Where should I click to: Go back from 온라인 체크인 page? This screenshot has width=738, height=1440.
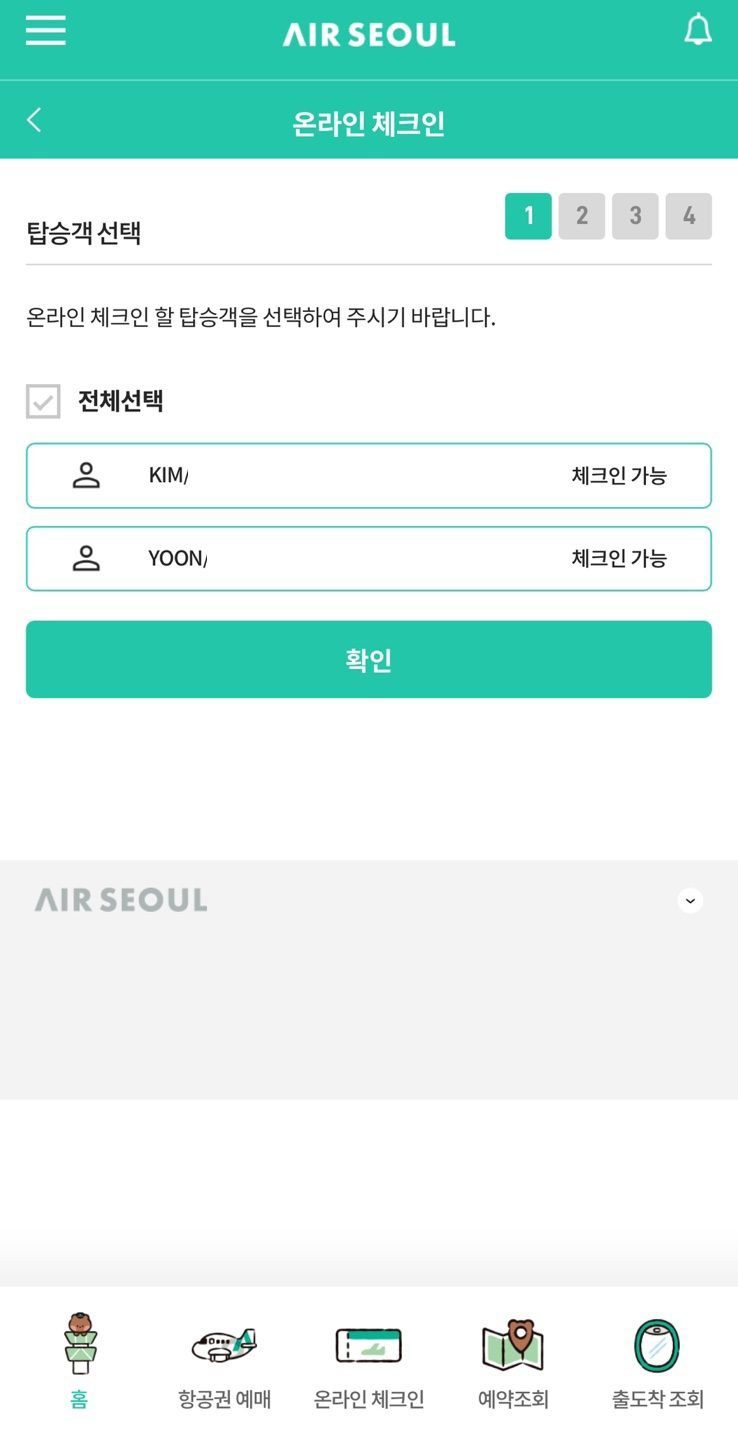click(34, 121)
